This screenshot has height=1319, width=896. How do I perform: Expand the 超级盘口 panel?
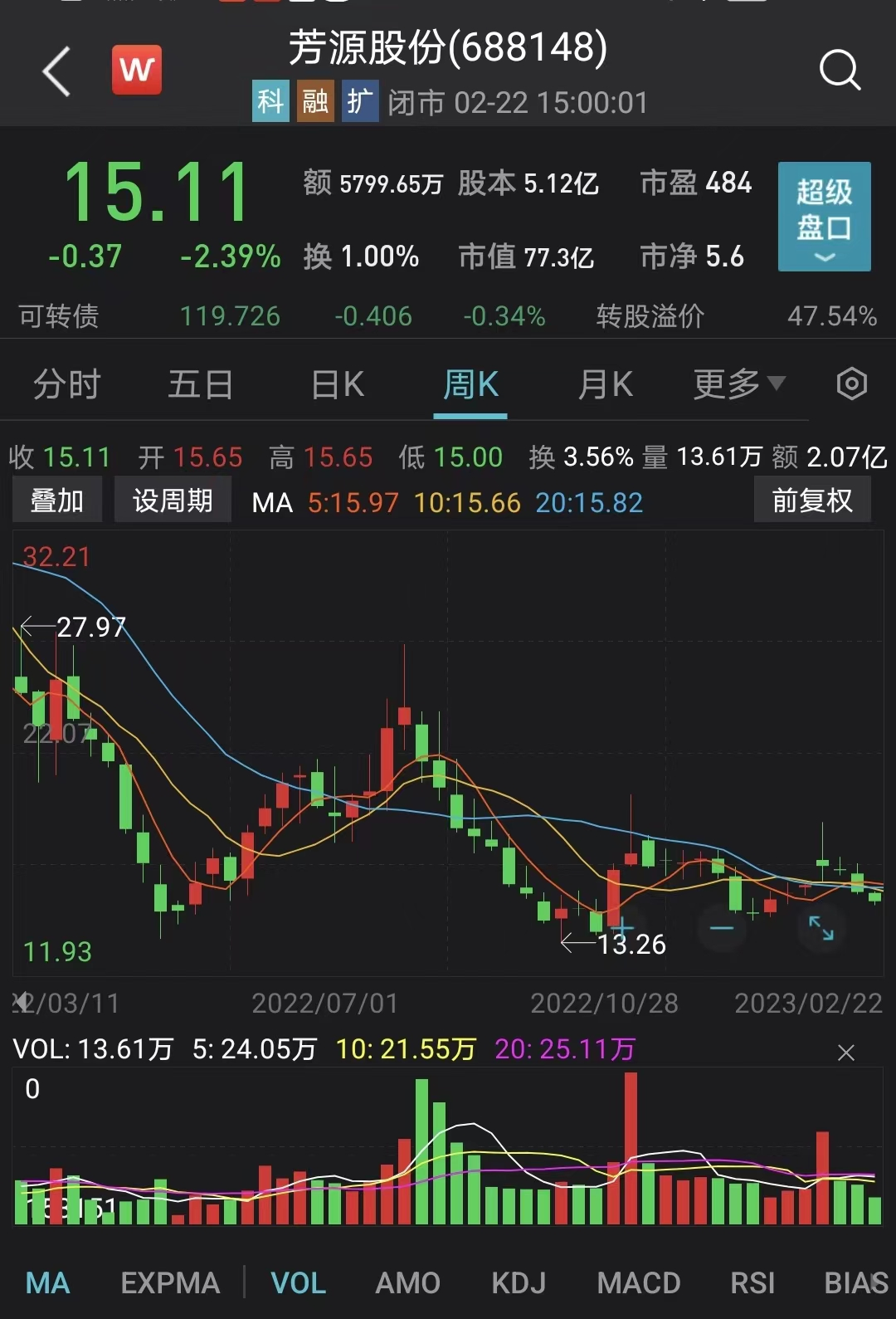pyautogui.click(x=823, y=217)
